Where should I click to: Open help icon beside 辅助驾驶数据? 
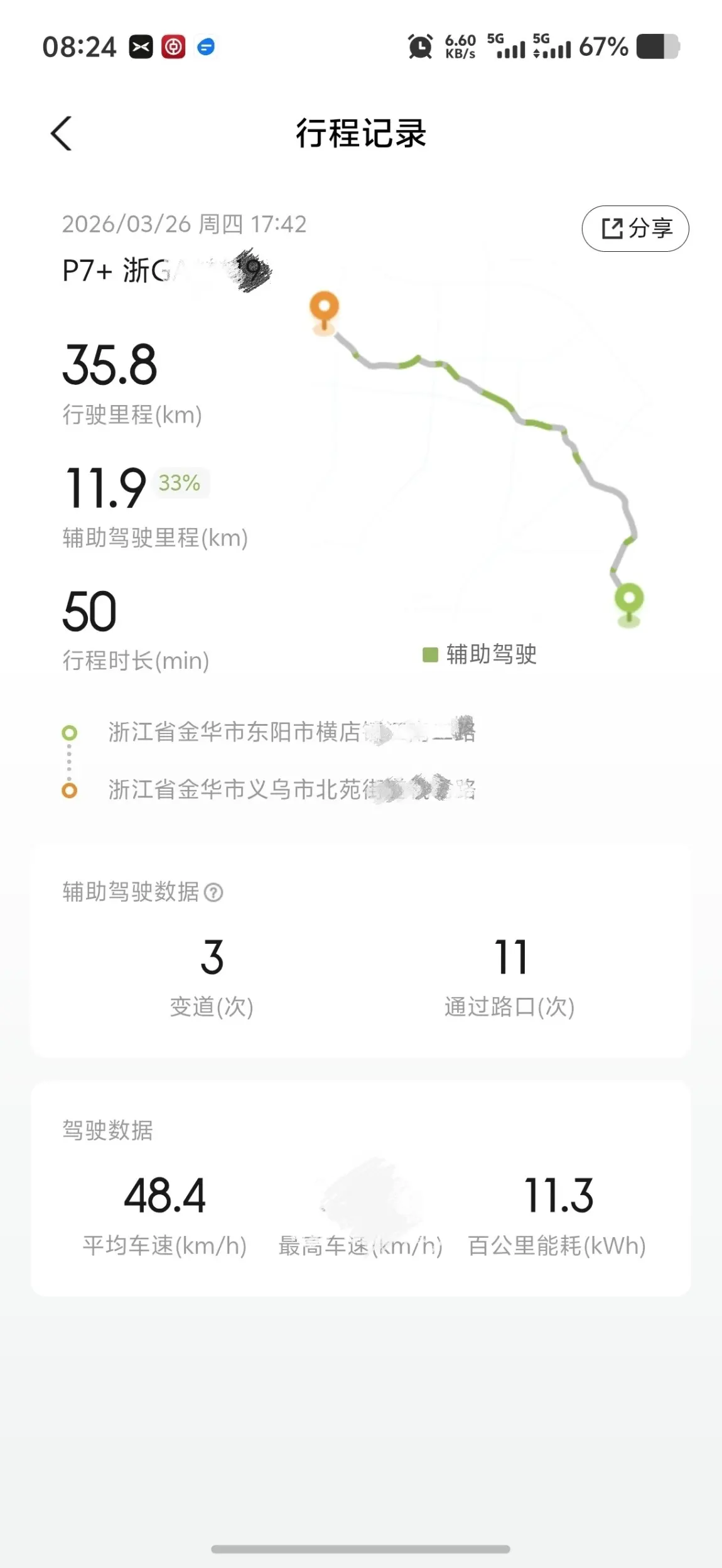214,892
